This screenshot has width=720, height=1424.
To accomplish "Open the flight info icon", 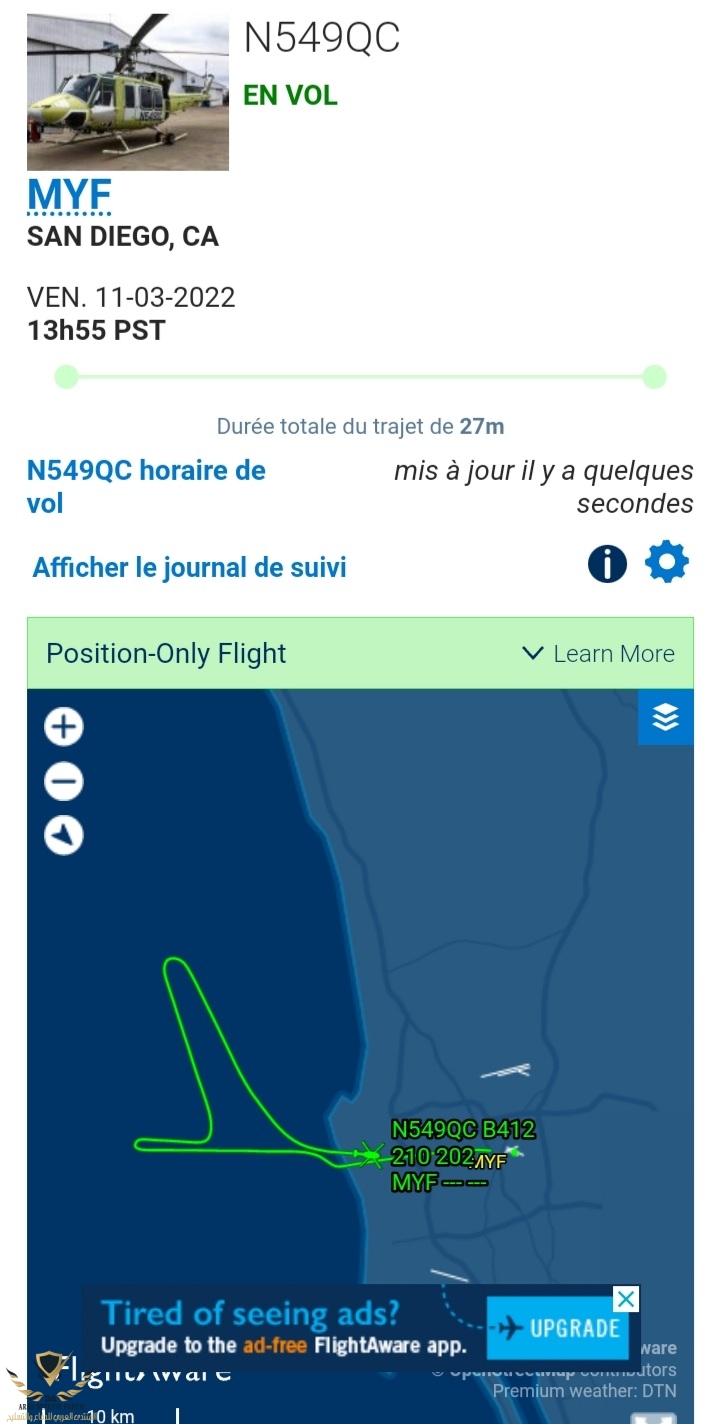I will [x=607, y=564].
